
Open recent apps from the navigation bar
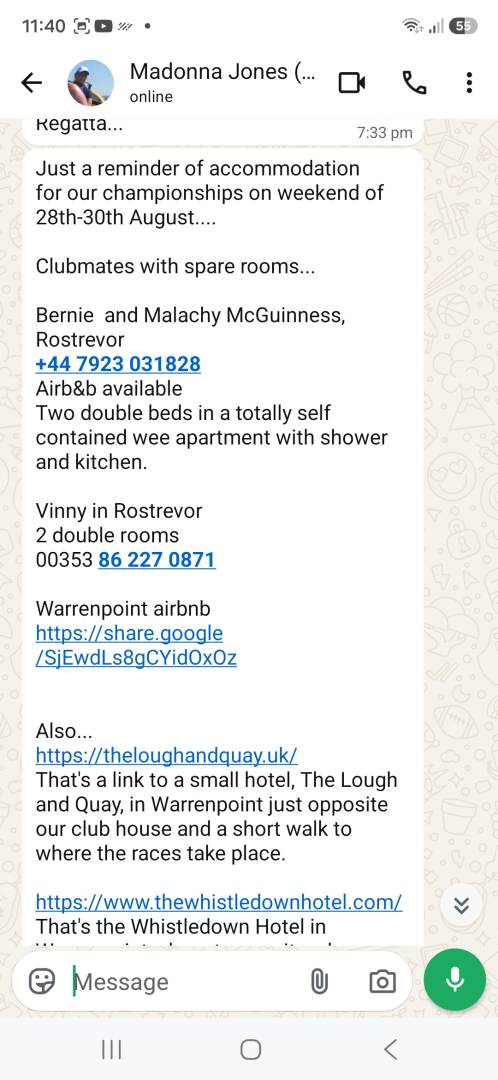click(x=112, y=1049)
